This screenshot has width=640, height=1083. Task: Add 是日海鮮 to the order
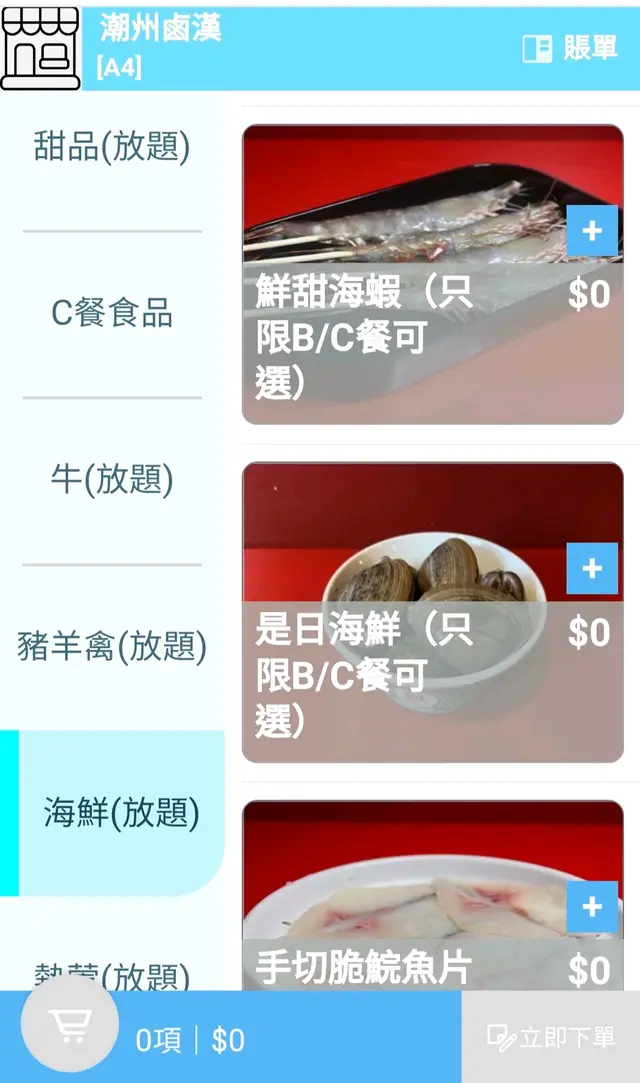[592, 569]
